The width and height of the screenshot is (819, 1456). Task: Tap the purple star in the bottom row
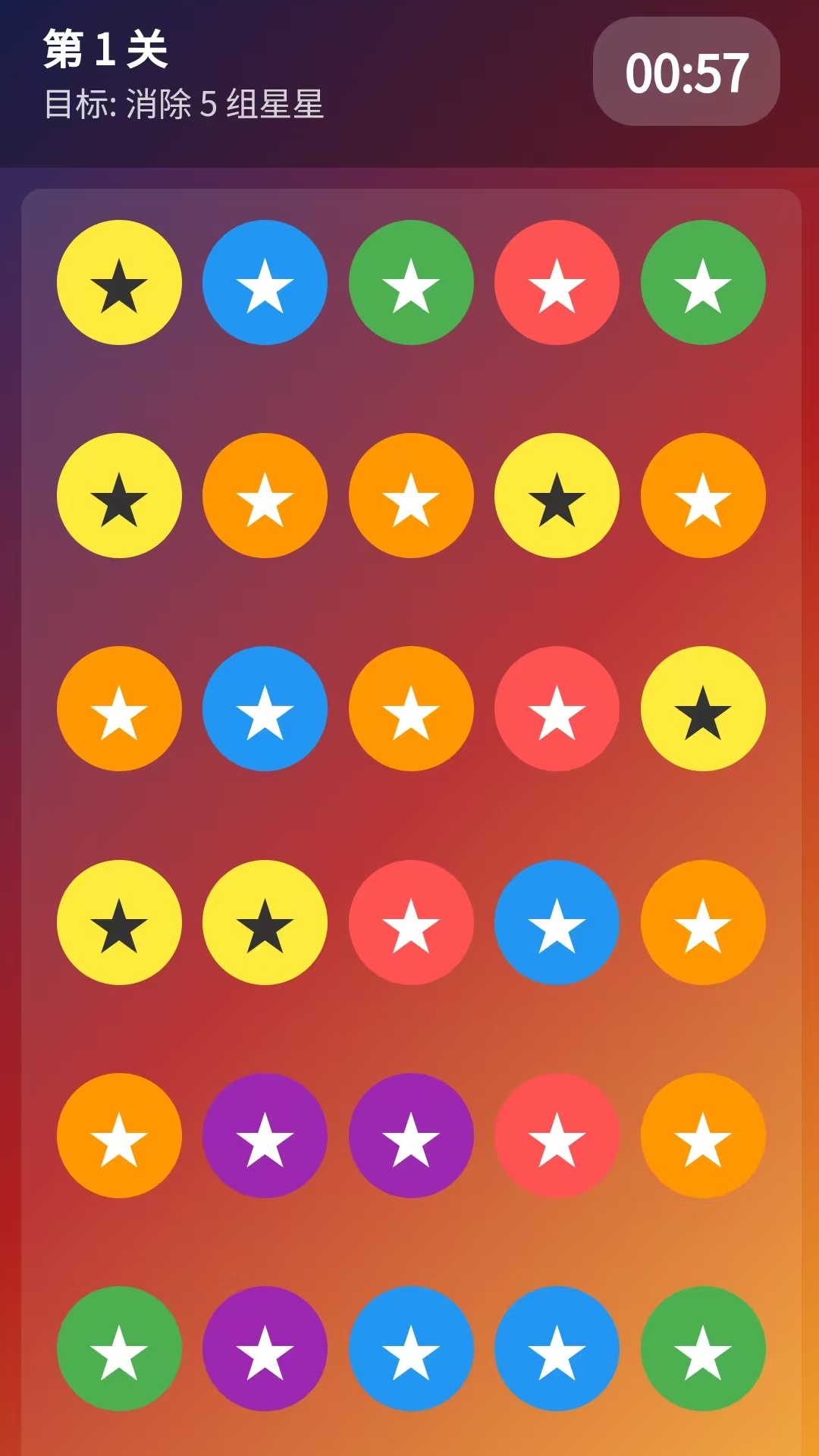(x=265, y=1348)
